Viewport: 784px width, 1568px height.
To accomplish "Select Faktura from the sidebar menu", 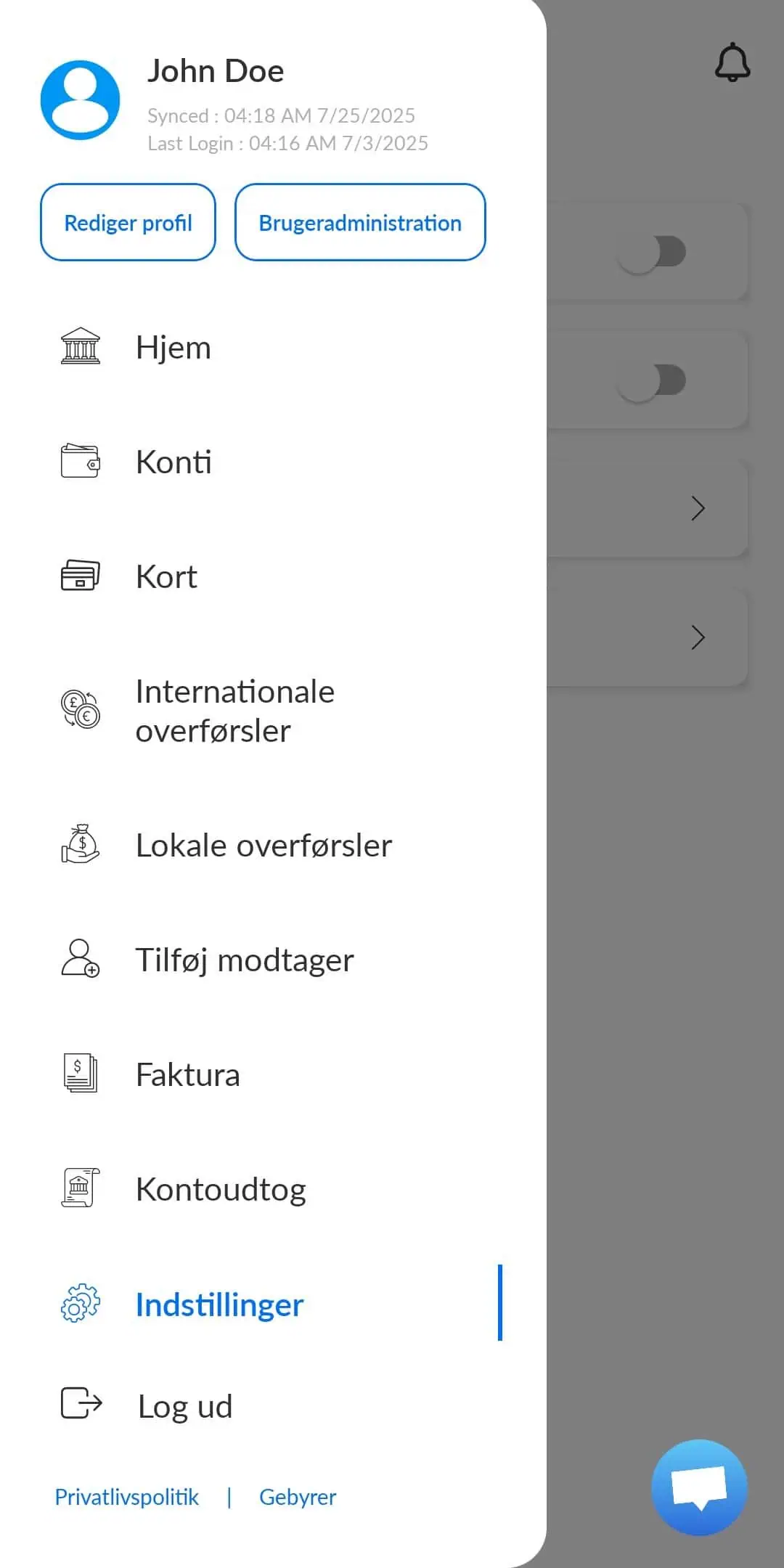I will point(187,1074).
